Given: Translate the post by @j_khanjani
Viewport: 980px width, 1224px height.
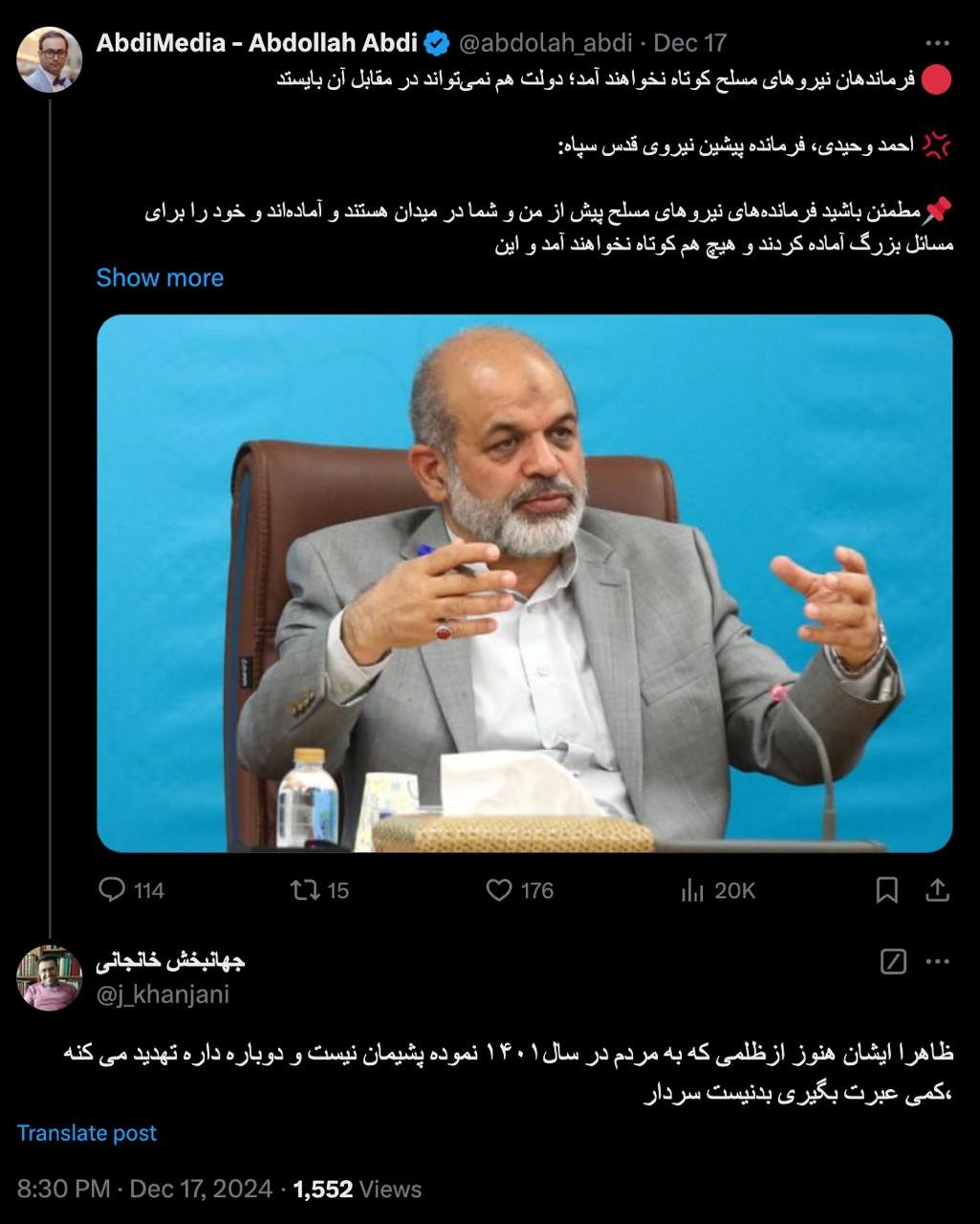Looking at the screenshot, I should coord(87,1133).
